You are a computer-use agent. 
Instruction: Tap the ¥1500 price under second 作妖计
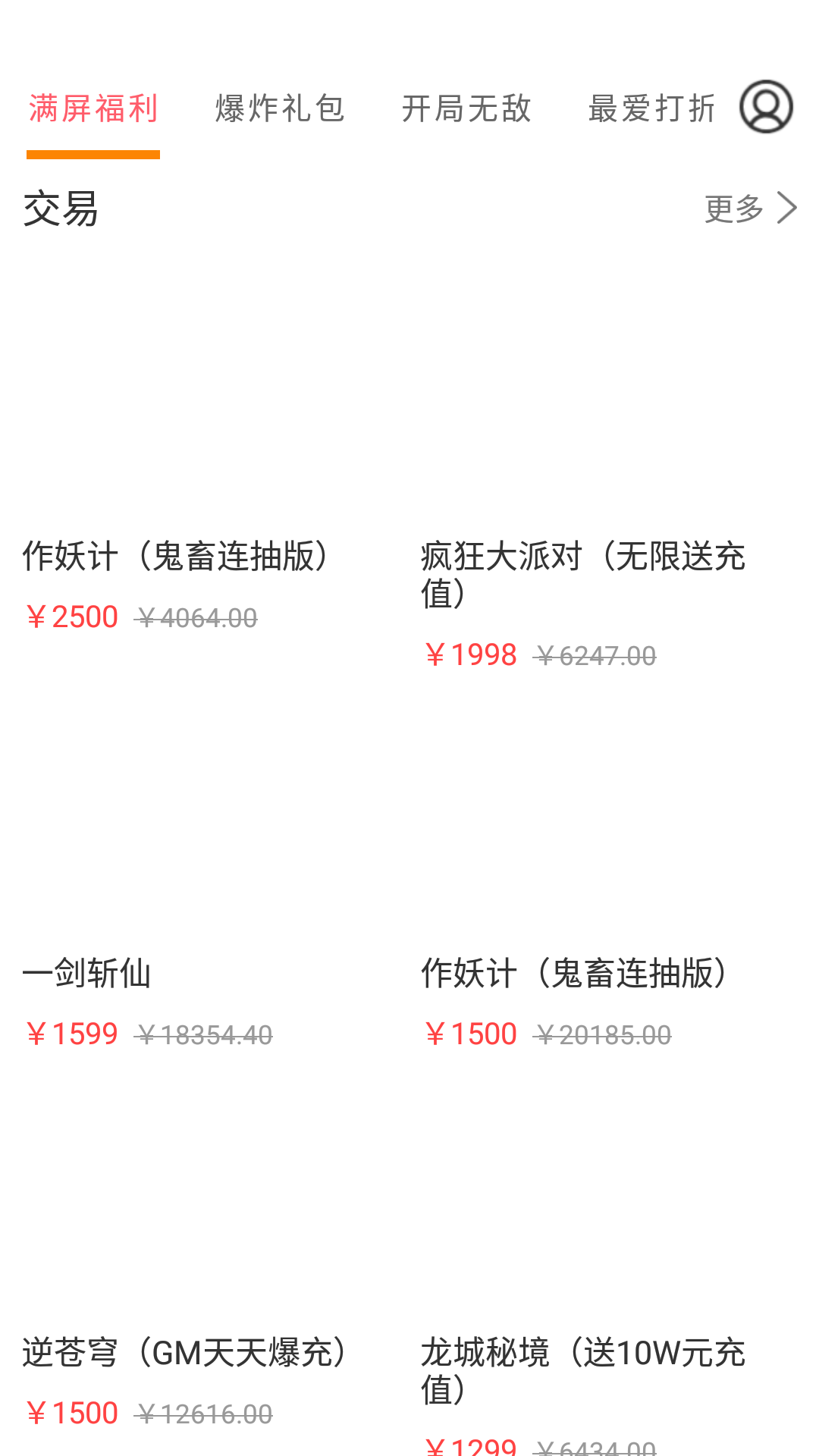pyautogui.click(x=471, y=1032)
